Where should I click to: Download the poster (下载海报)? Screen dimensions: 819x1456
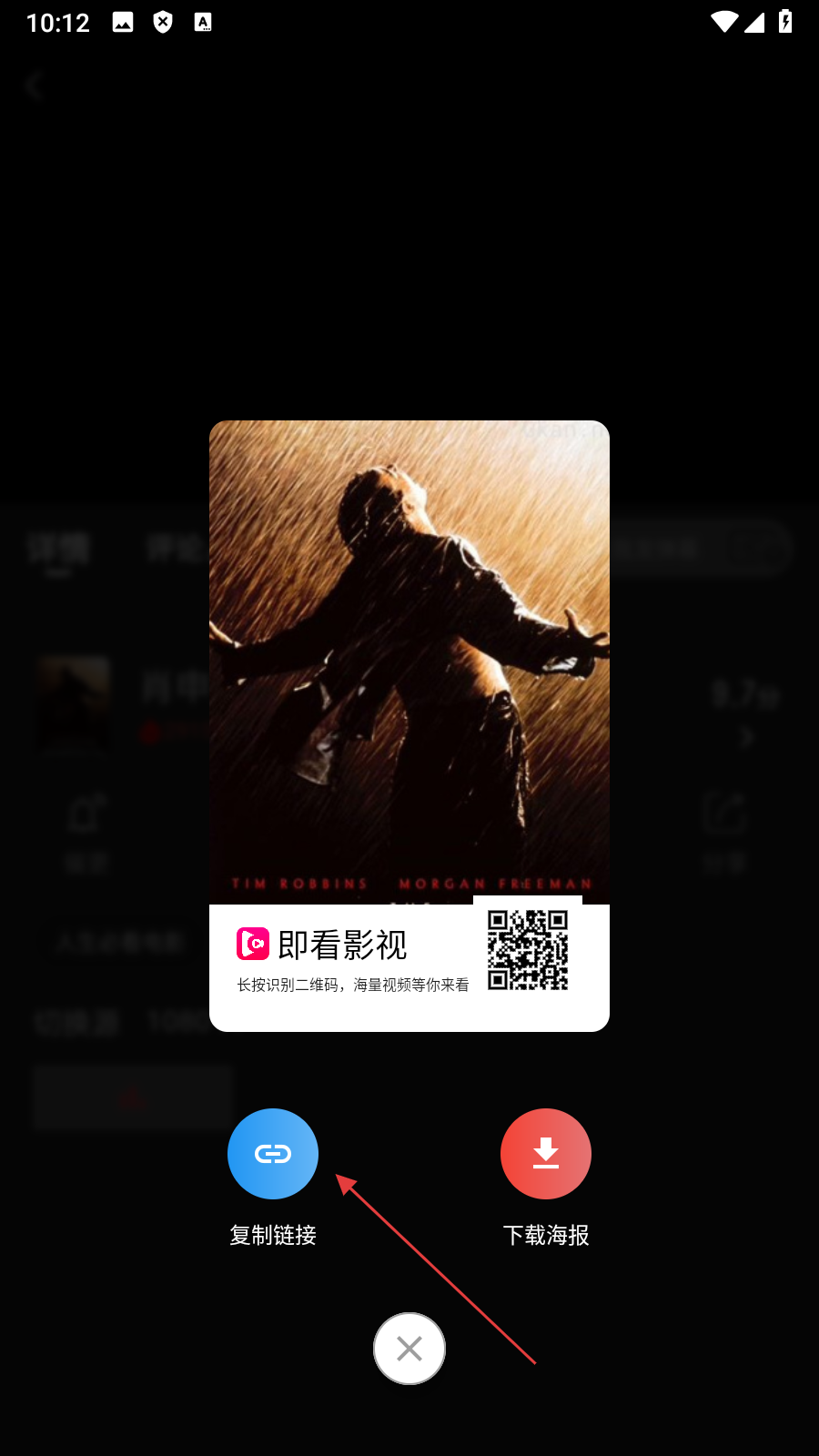546,1154
